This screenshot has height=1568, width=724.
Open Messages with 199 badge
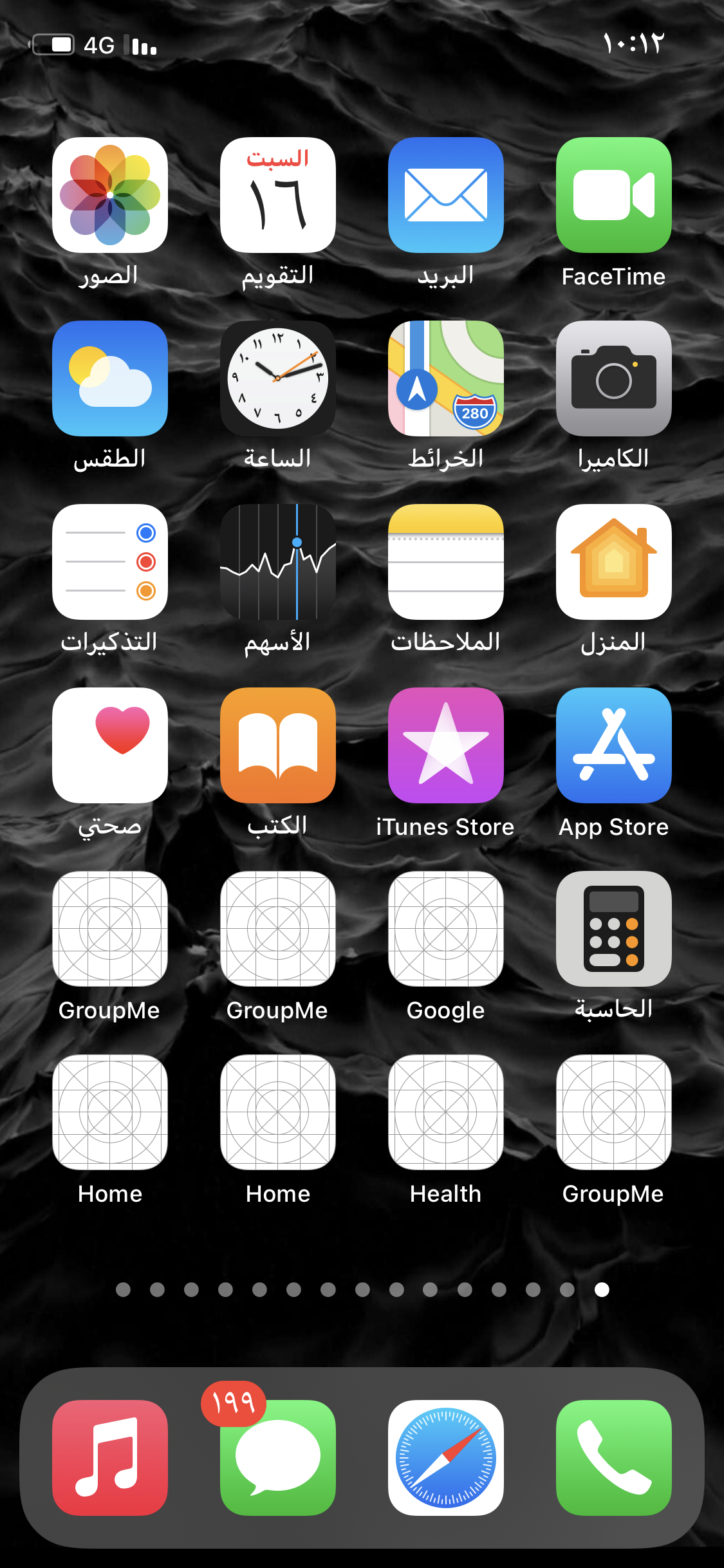pos(278,1458)
